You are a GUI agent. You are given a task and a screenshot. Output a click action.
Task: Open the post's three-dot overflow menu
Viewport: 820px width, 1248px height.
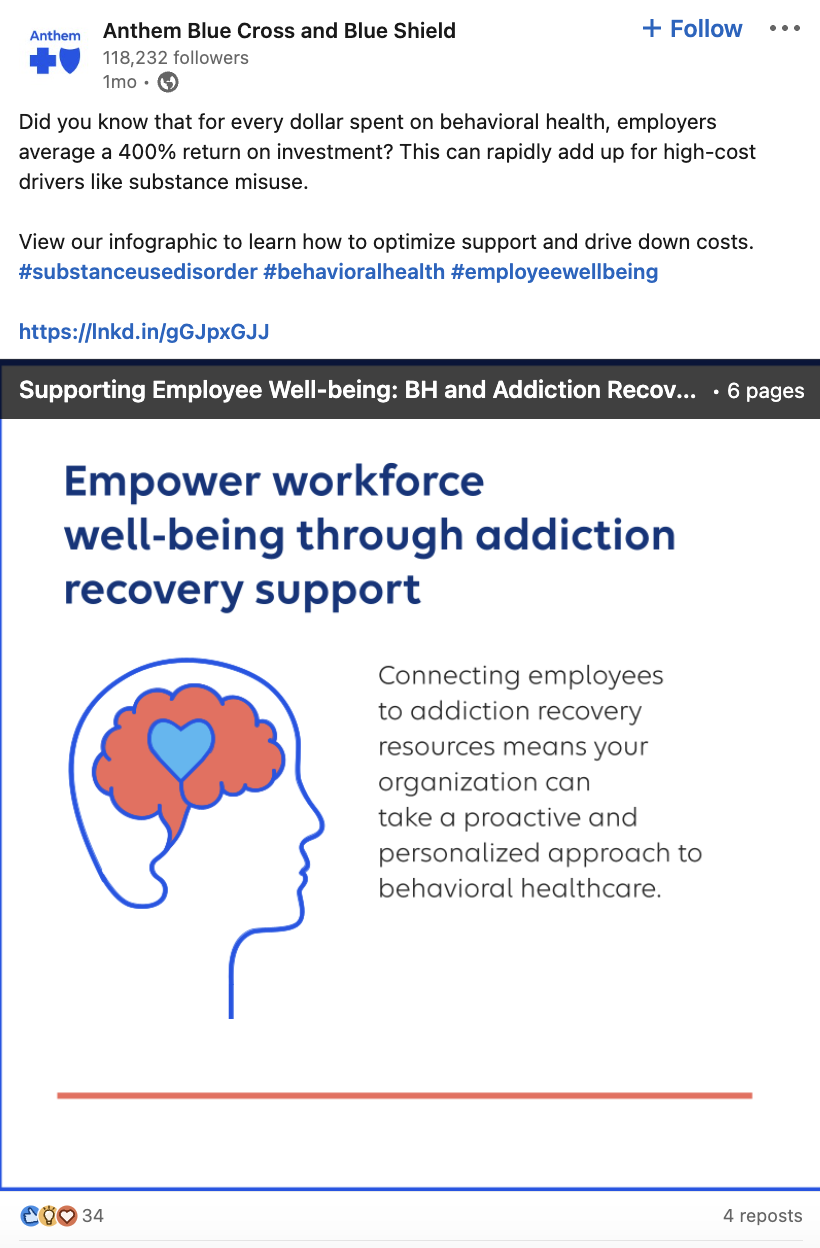785,29
